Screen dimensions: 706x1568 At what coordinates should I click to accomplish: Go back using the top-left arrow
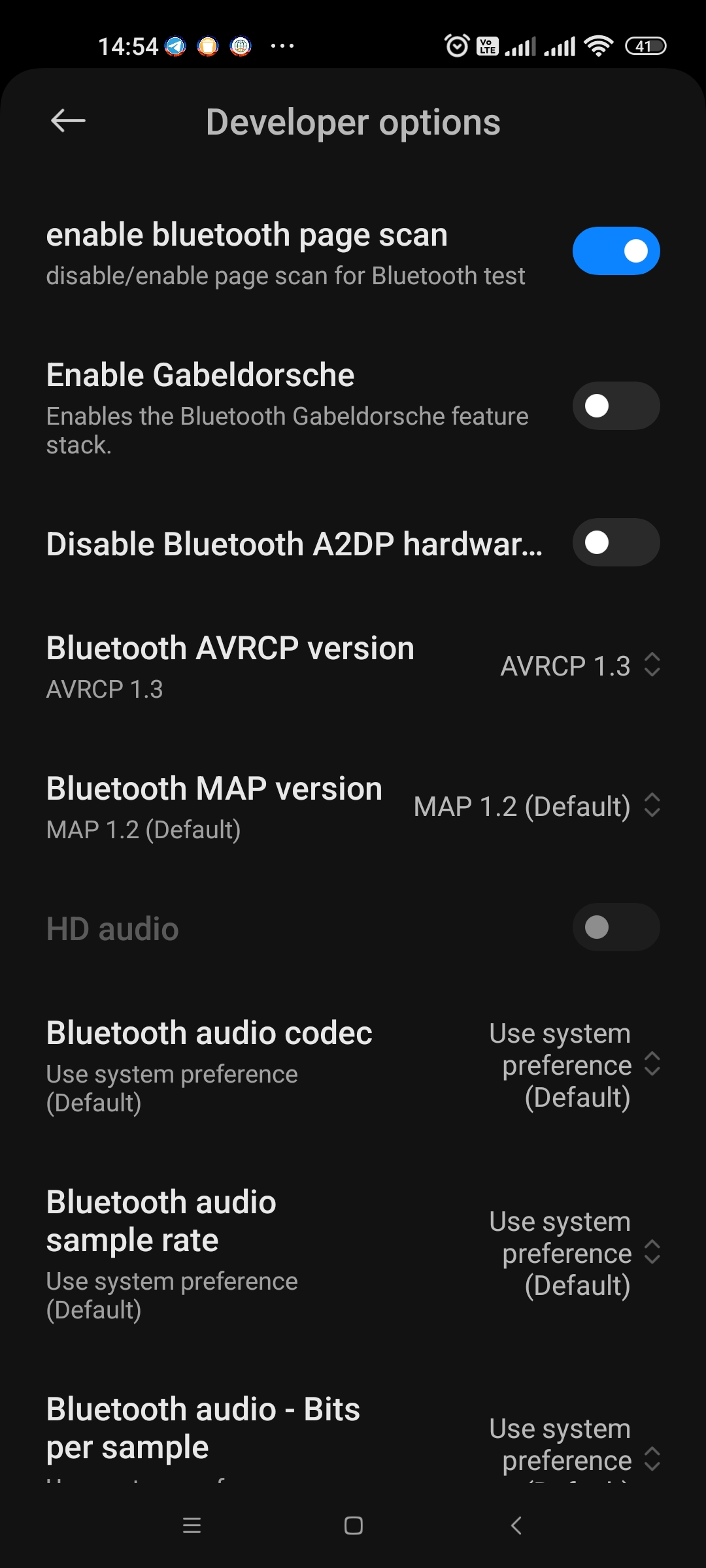point(68,121)
